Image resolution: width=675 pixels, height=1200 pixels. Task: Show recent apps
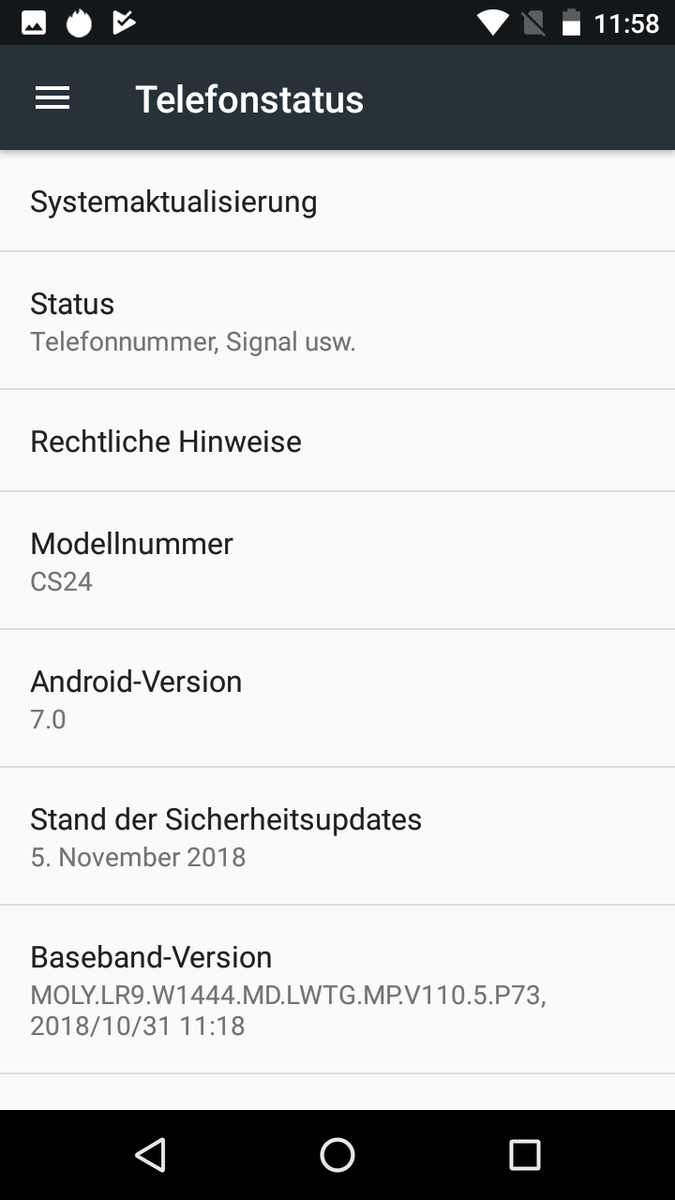click(524, 1155)
